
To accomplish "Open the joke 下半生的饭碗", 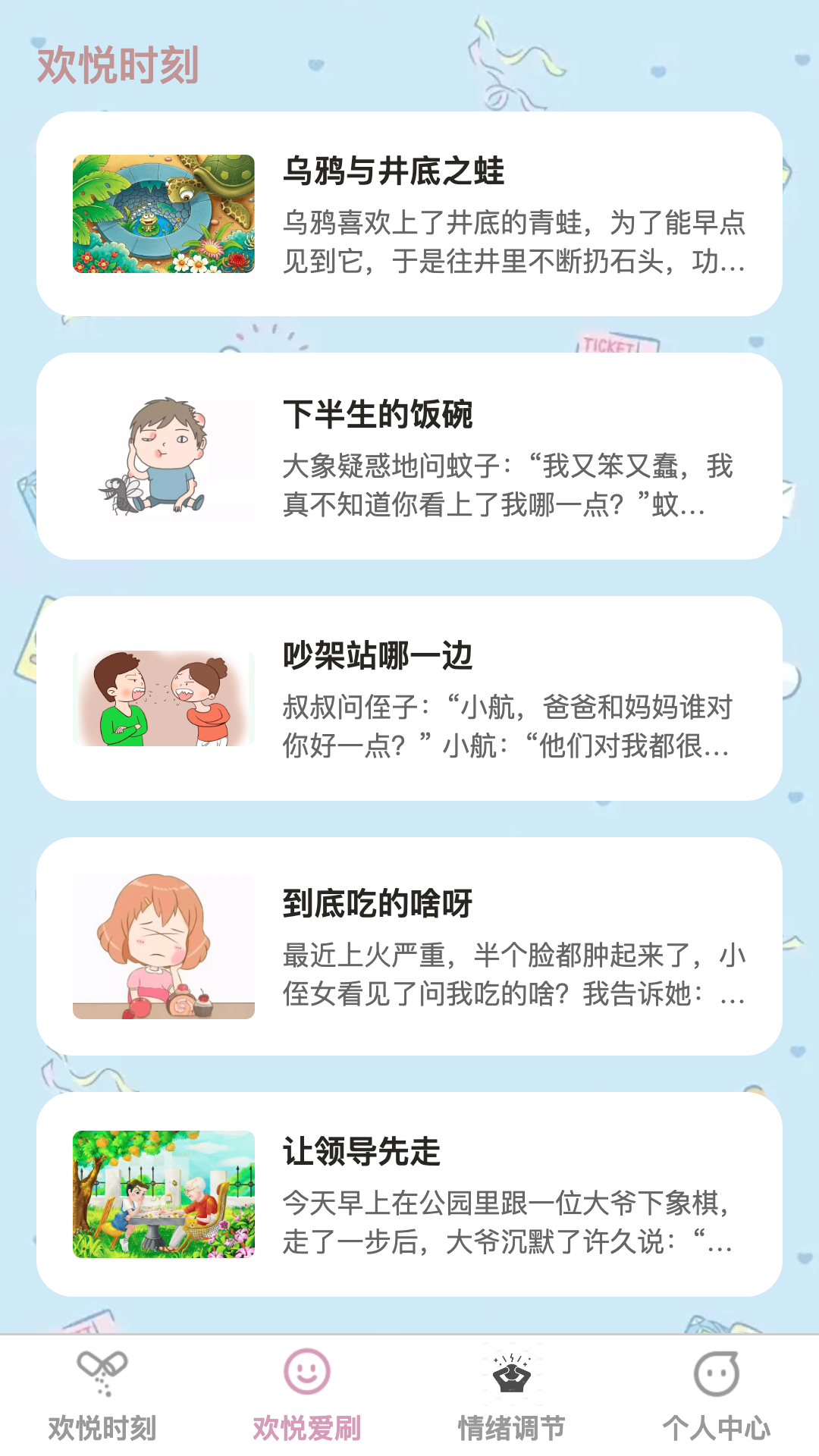I will pos(409,457).
